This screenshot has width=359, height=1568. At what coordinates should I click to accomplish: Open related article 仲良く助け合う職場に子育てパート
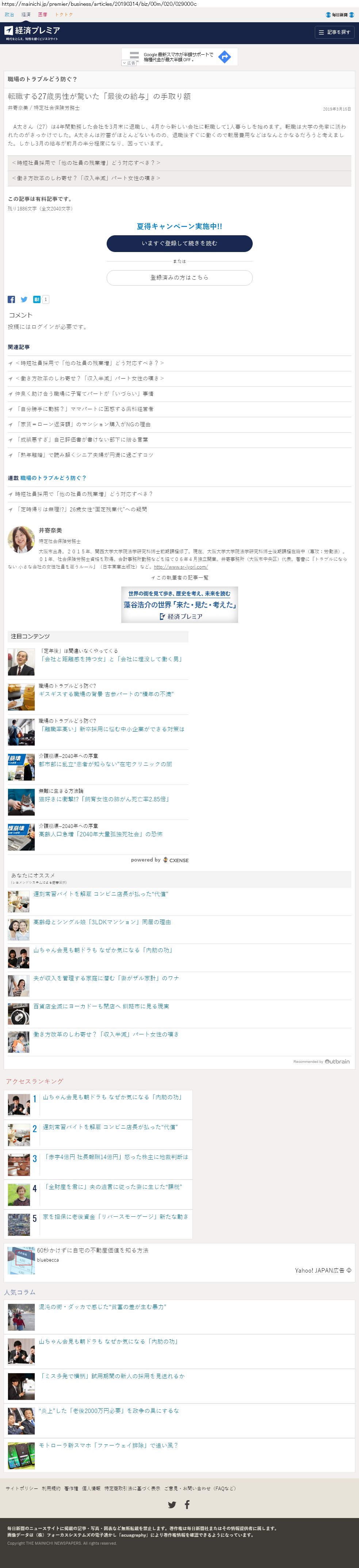tap(84, 394)
